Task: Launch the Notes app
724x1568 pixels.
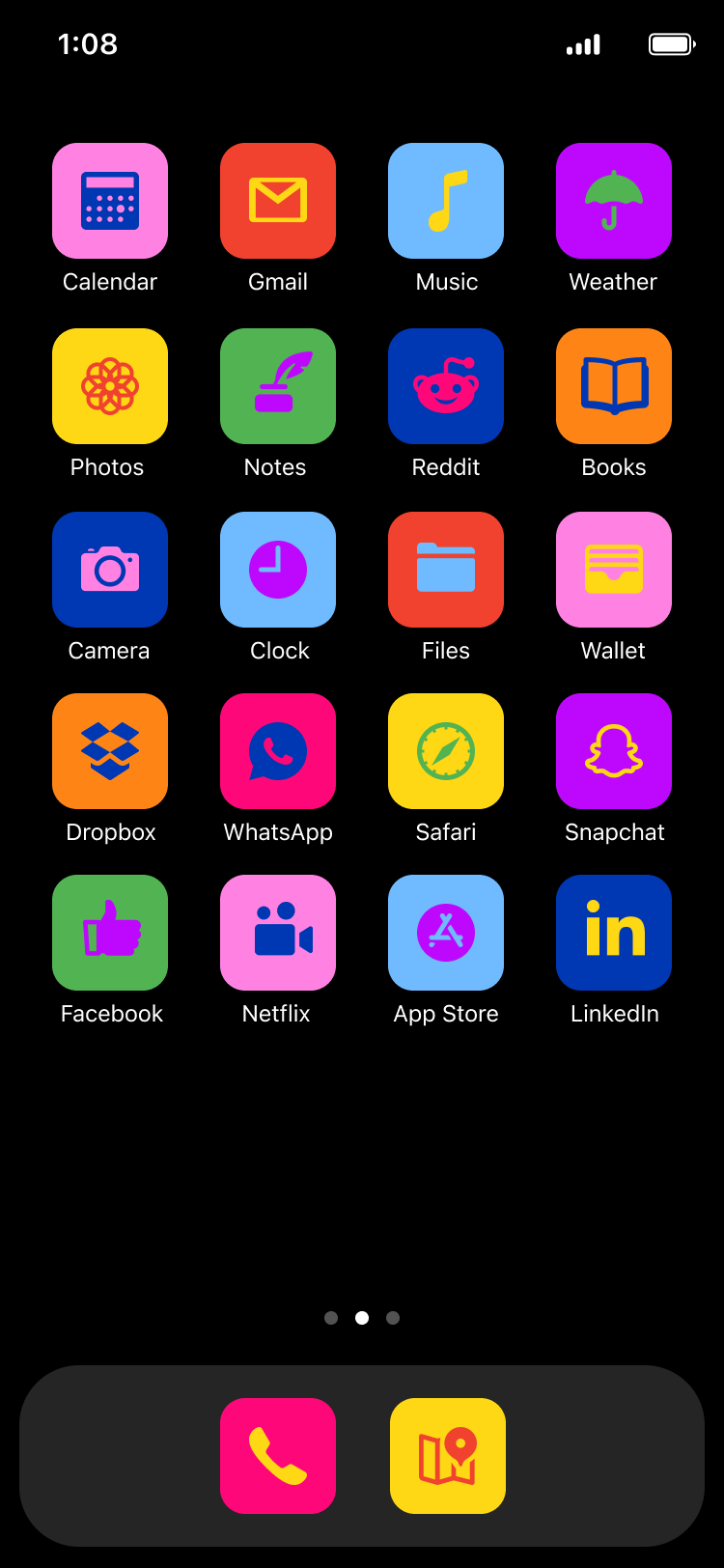Action: coord(278,386)
